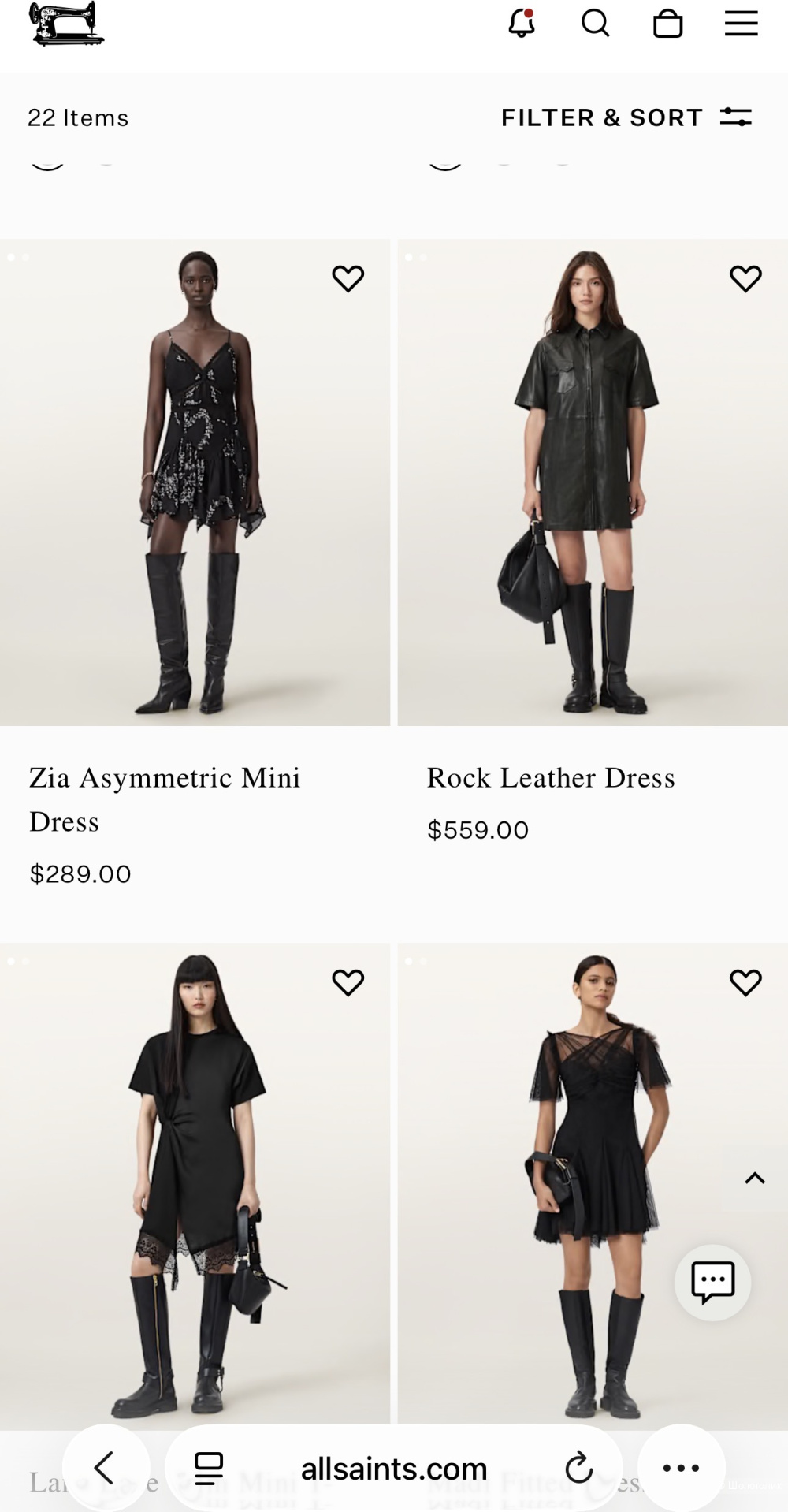Go back in the browser
Viewport: 788px width, 1512px height.
[x=105, y=1467]
